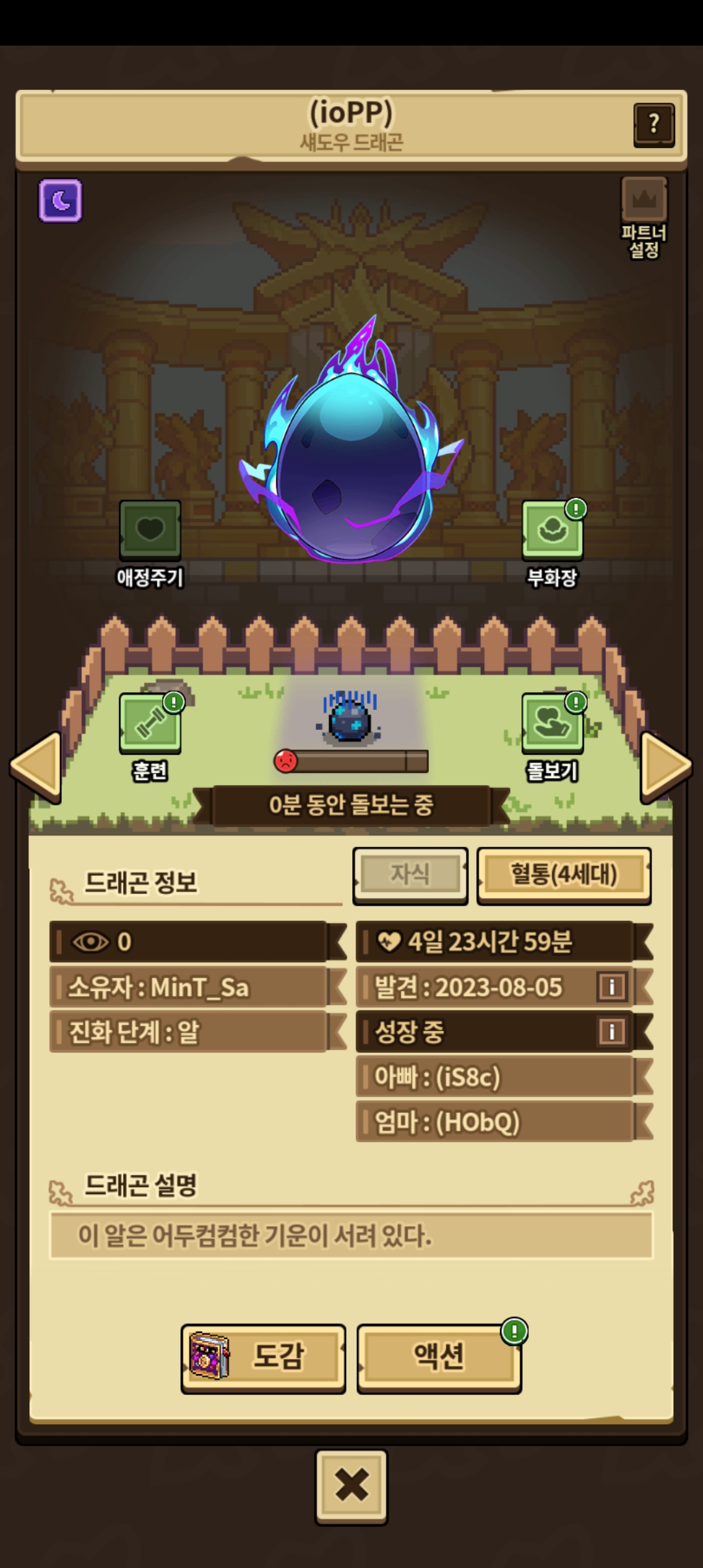Open father dragon (iS8c)
Image resolution: width=703 pixels, height=1568 pixels.
pyautogui.click(x=495, y=1077)
